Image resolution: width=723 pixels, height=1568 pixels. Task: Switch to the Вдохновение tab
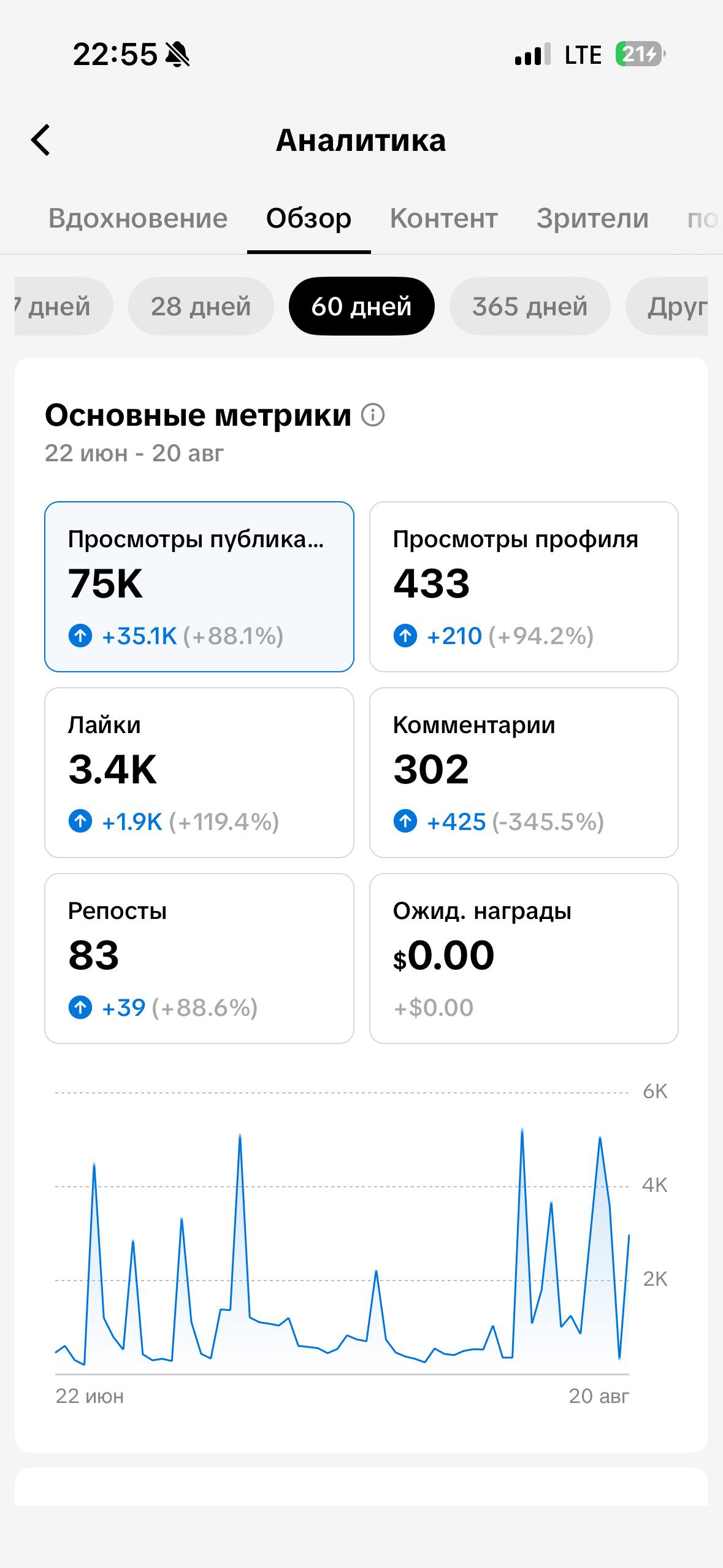138,218
